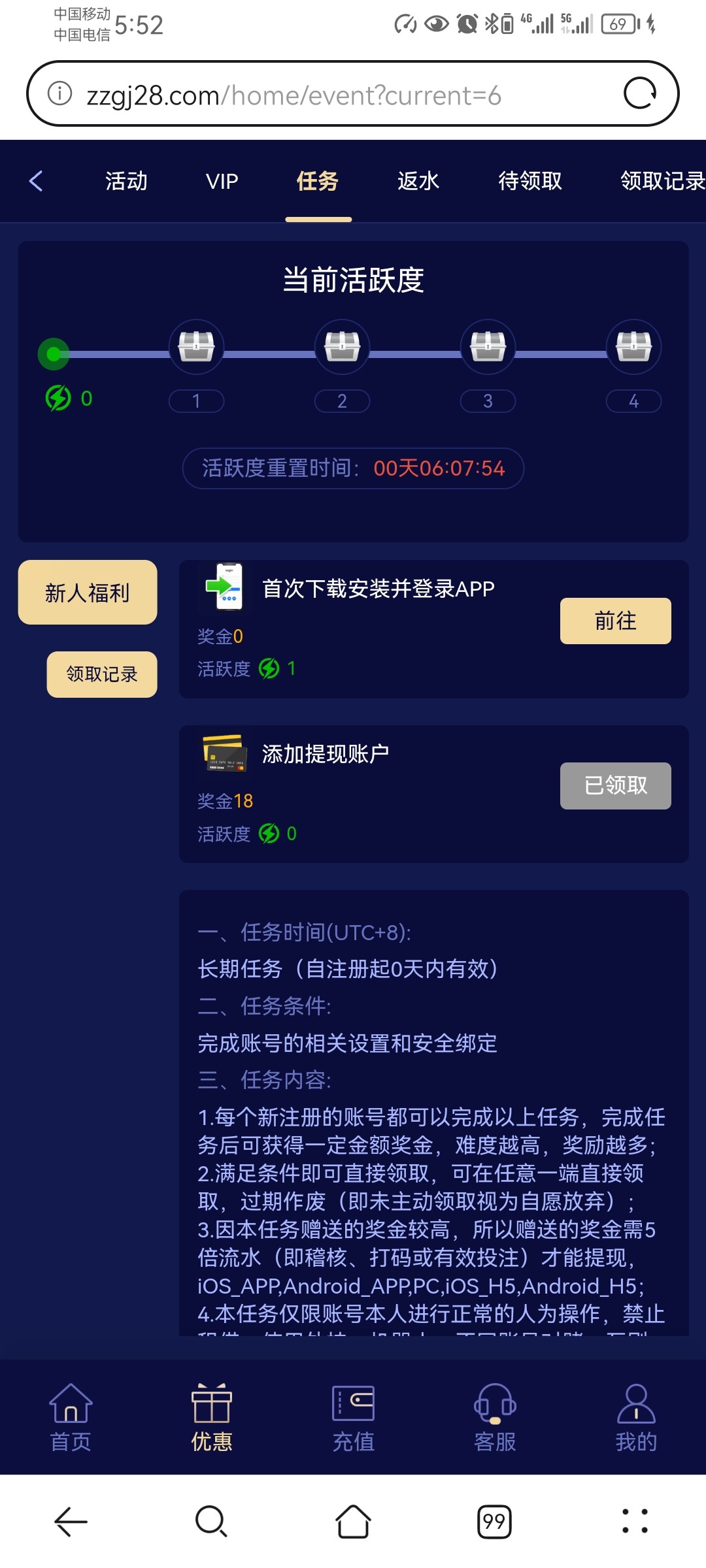Tap 前往 for the download APP task
Image resolution: width=706 pixels, height=1568 pixels.
click(615, 621)
